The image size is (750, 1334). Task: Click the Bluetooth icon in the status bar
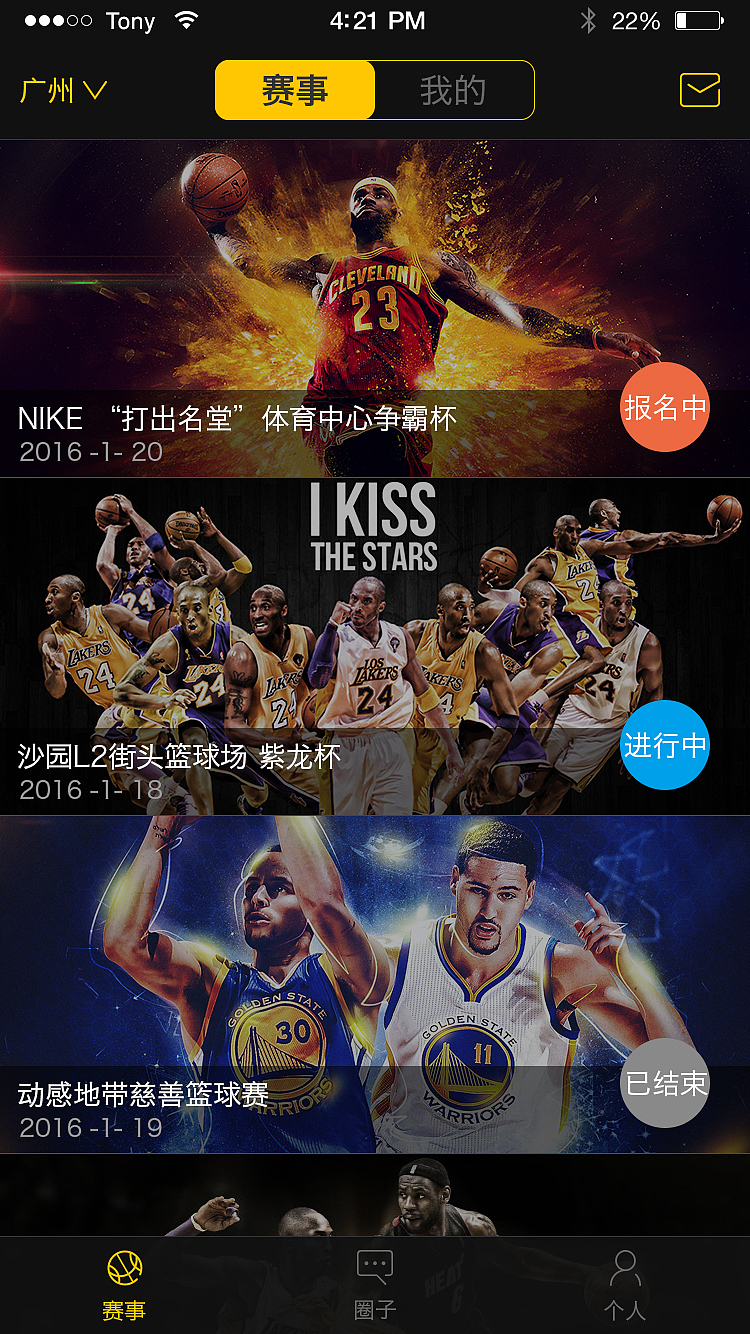click(587, 20)
